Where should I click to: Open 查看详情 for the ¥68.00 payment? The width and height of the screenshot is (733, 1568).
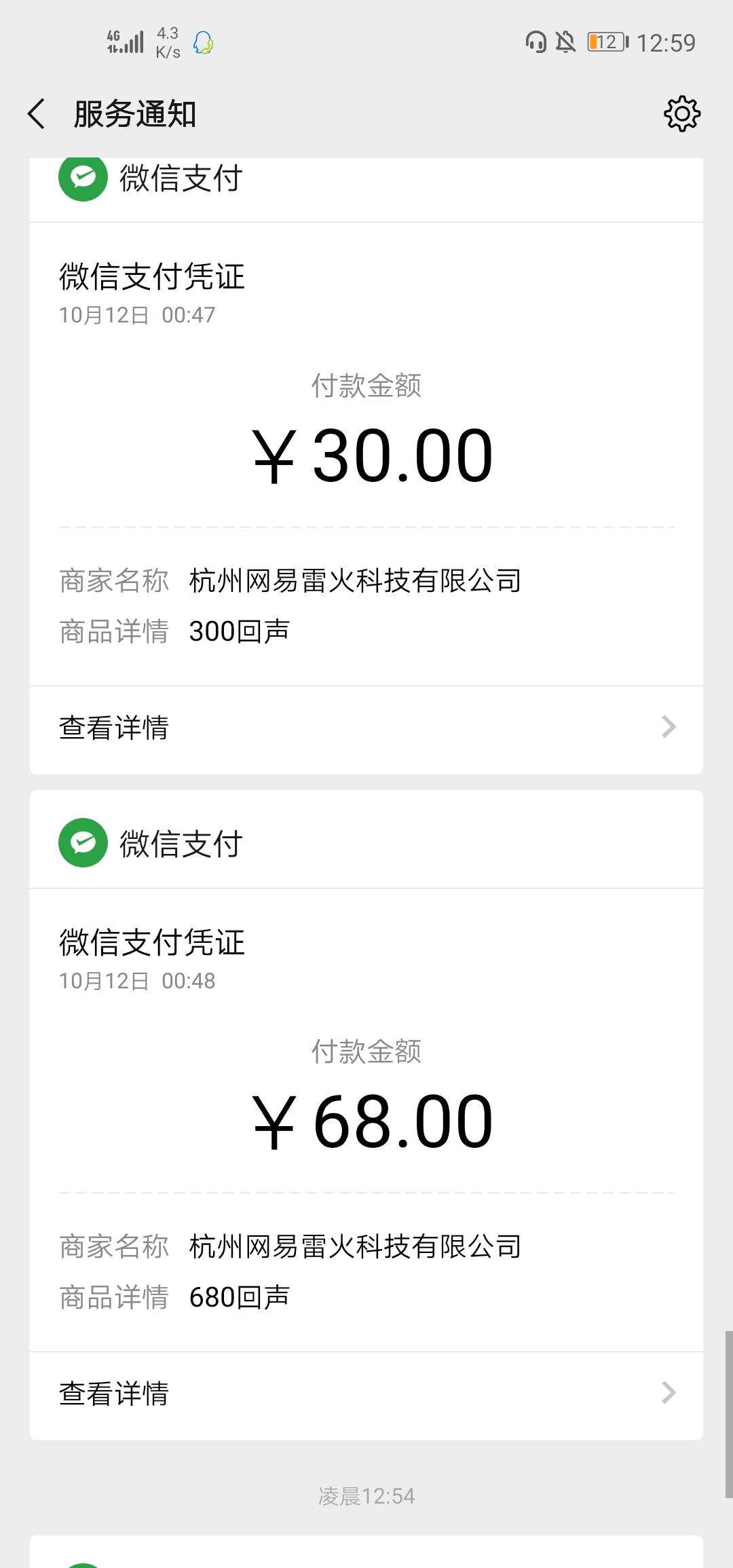pos(366,1394)
